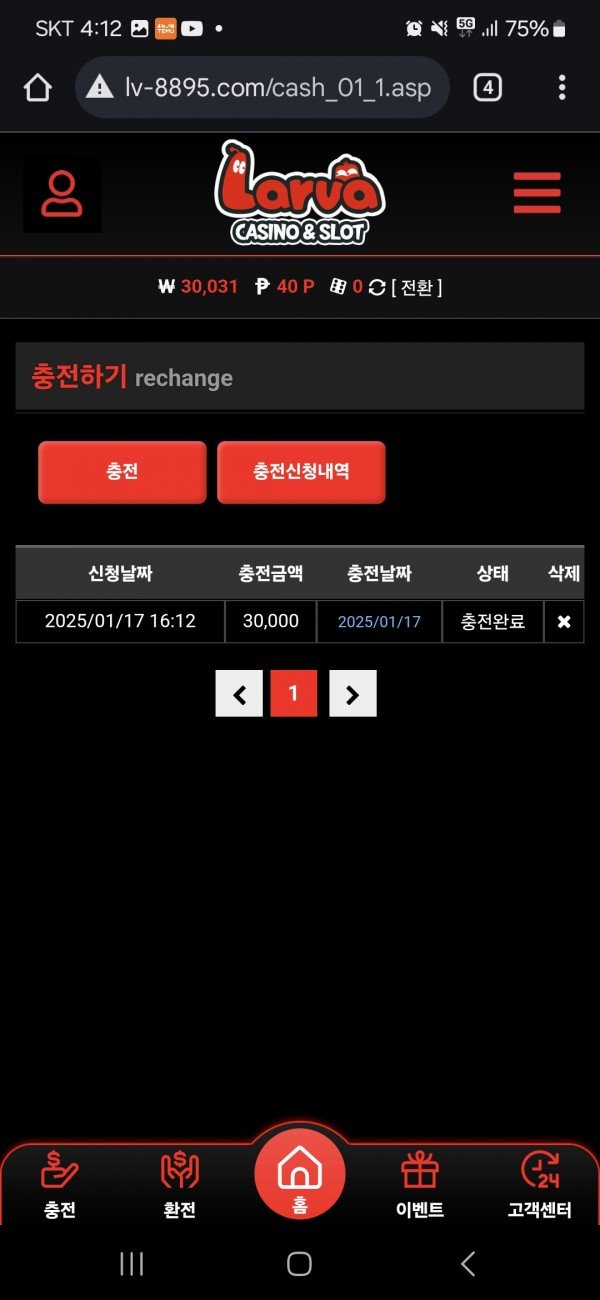
Task: Tap the 전환 convert button
Action: (x=416, y=287)
